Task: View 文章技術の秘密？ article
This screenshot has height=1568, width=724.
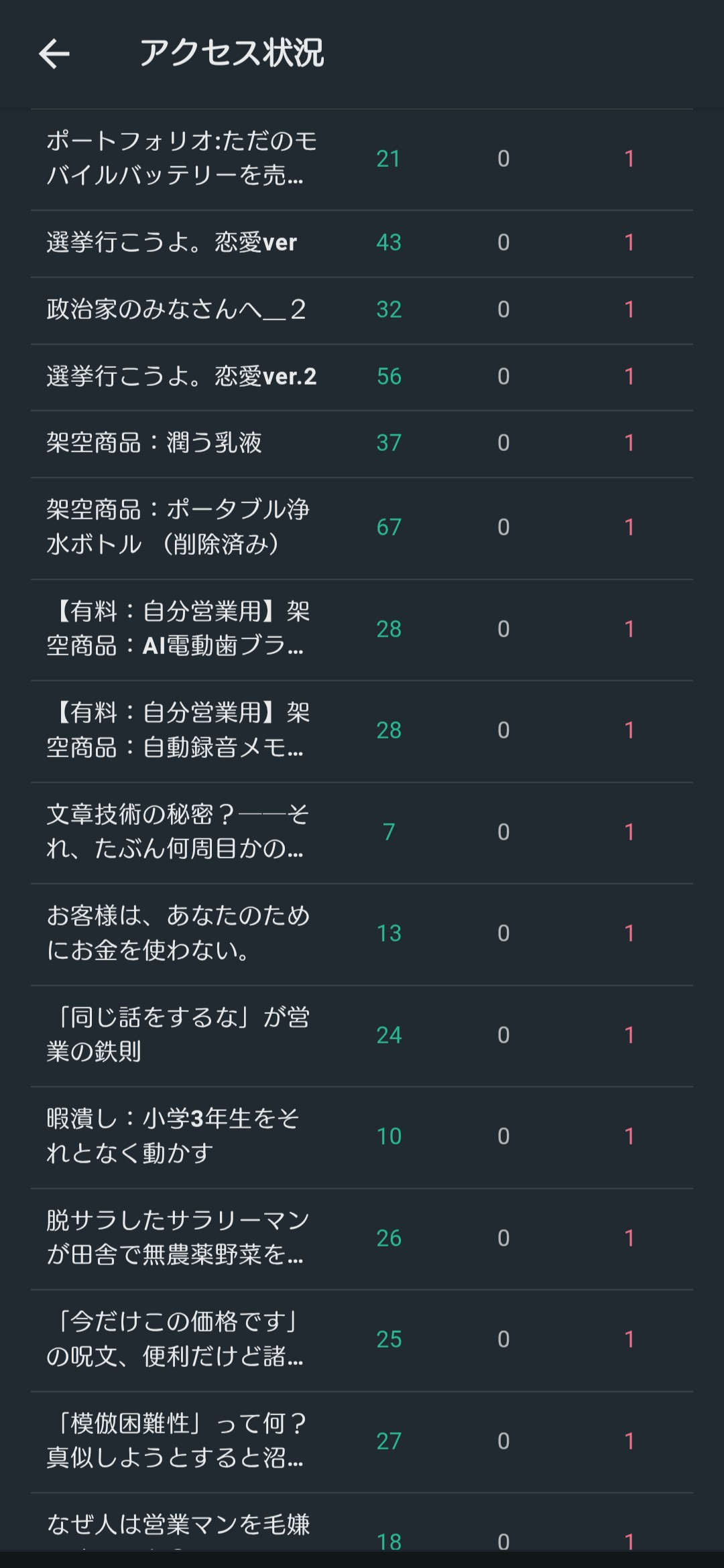Action: (178, 832)
